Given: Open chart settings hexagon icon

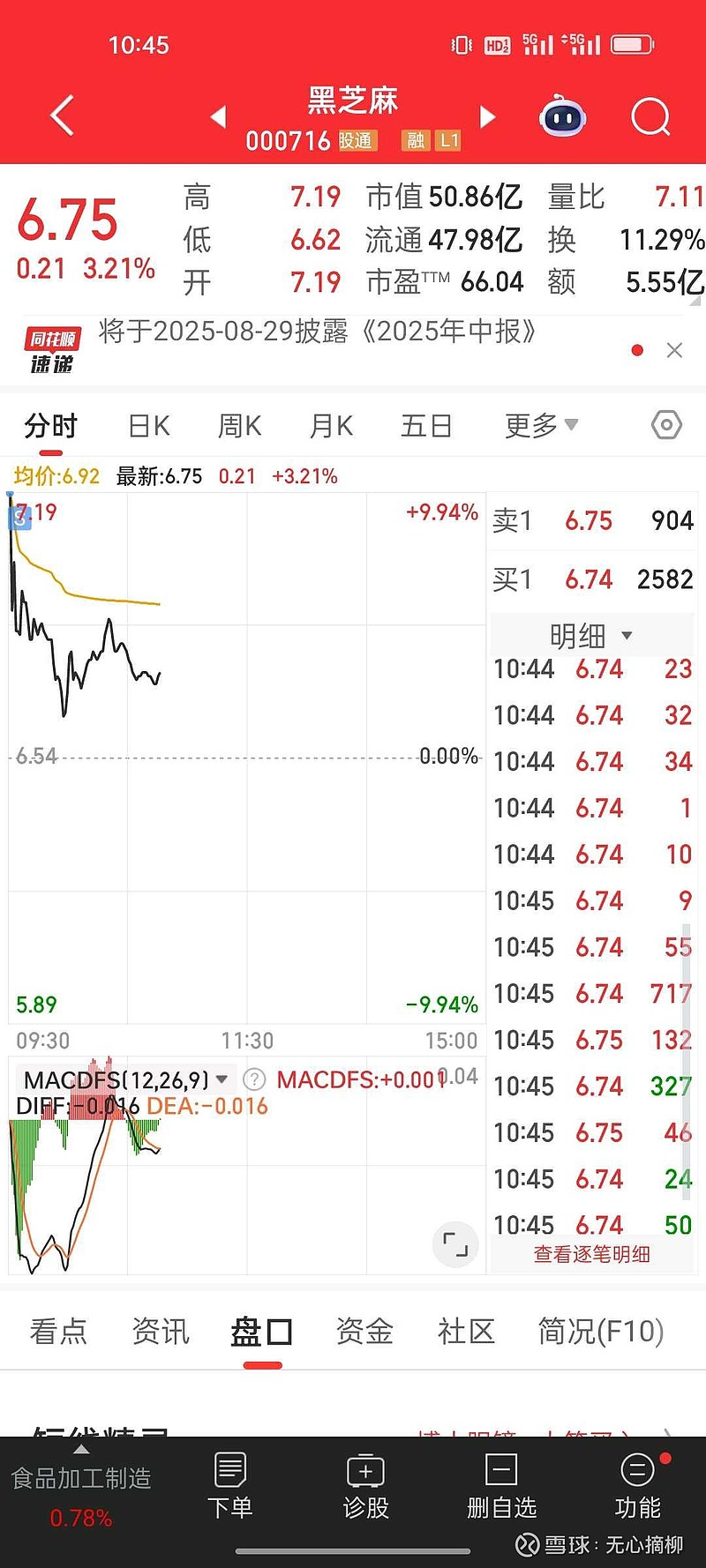Looking at the screenshot, I should pos(666,425).
